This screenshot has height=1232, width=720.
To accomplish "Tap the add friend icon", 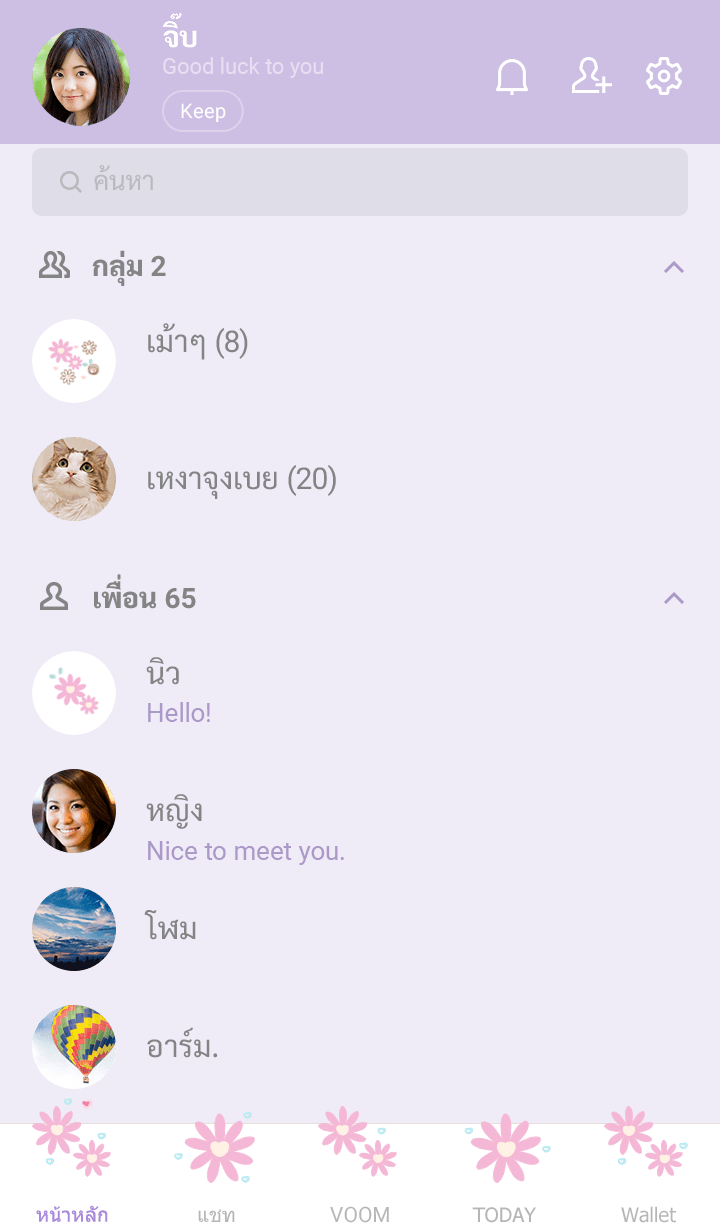I will (591, 77).
